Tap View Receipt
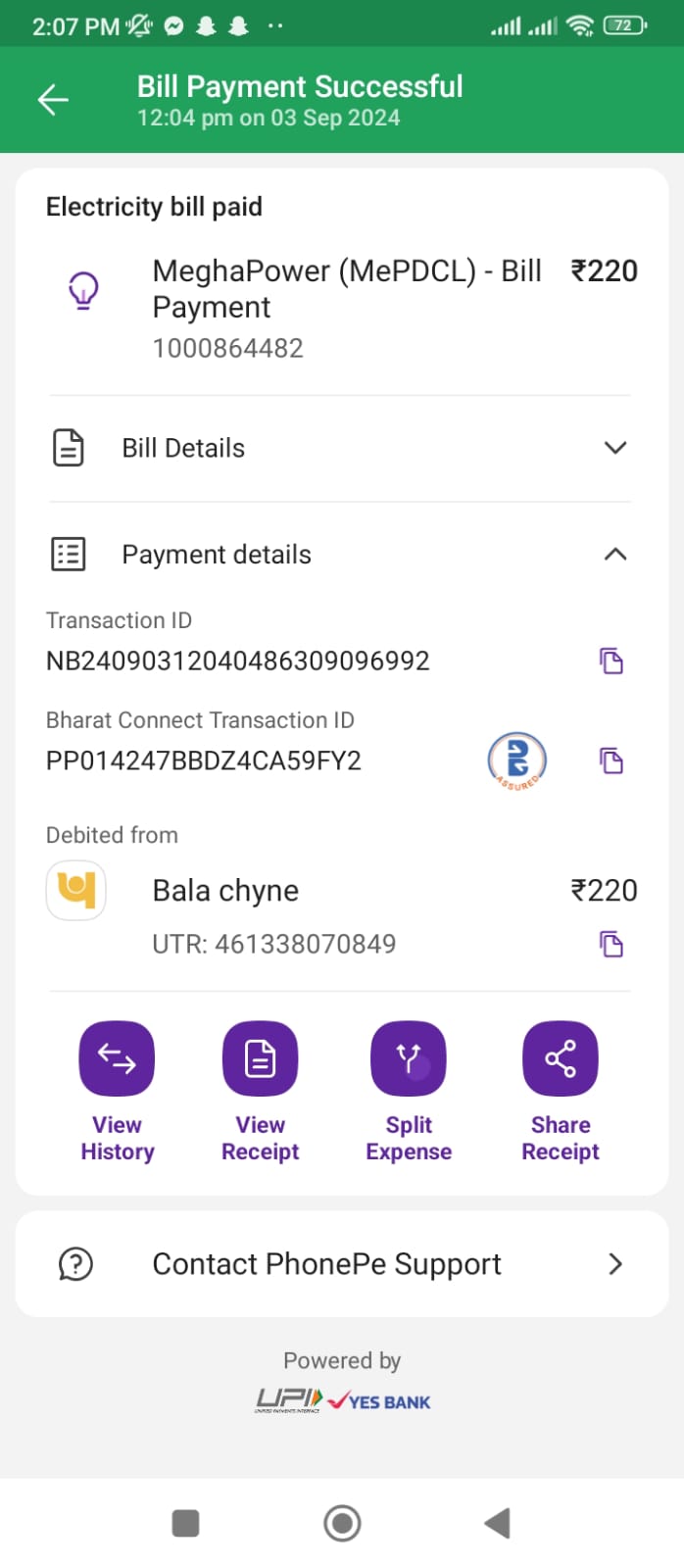This screenshot has height=1568, width=684. (260, 1092)
